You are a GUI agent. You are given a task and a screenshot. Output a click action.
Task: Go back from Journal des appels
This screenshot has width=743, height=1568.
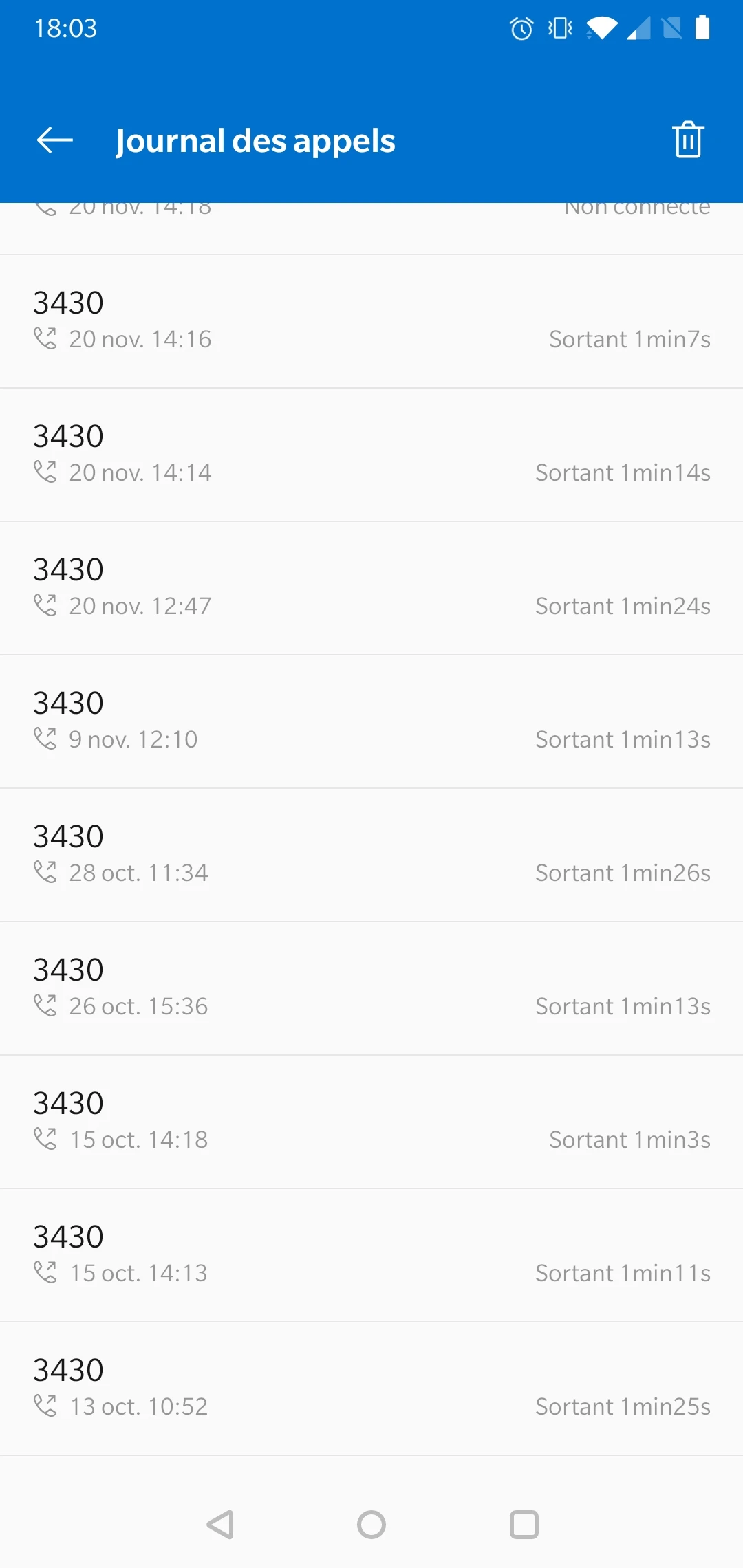[55, 140]
